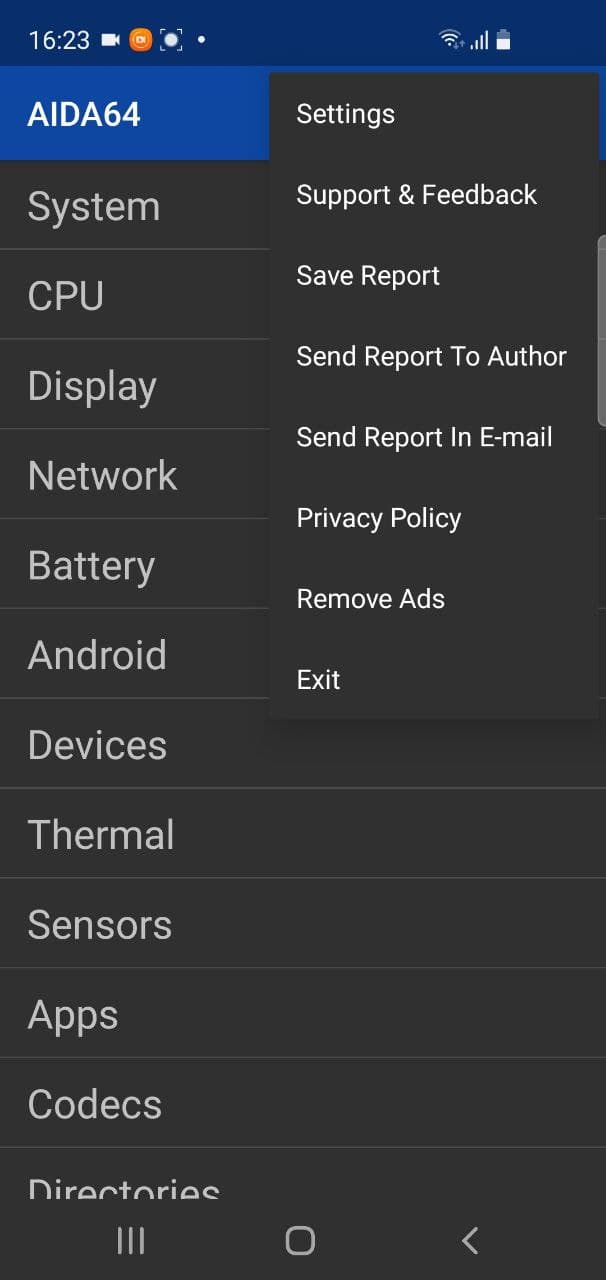Open Settings from the overflow menu
This screenshot has width=606, height=1280.
pyautogui.click(x=346, y=114)
